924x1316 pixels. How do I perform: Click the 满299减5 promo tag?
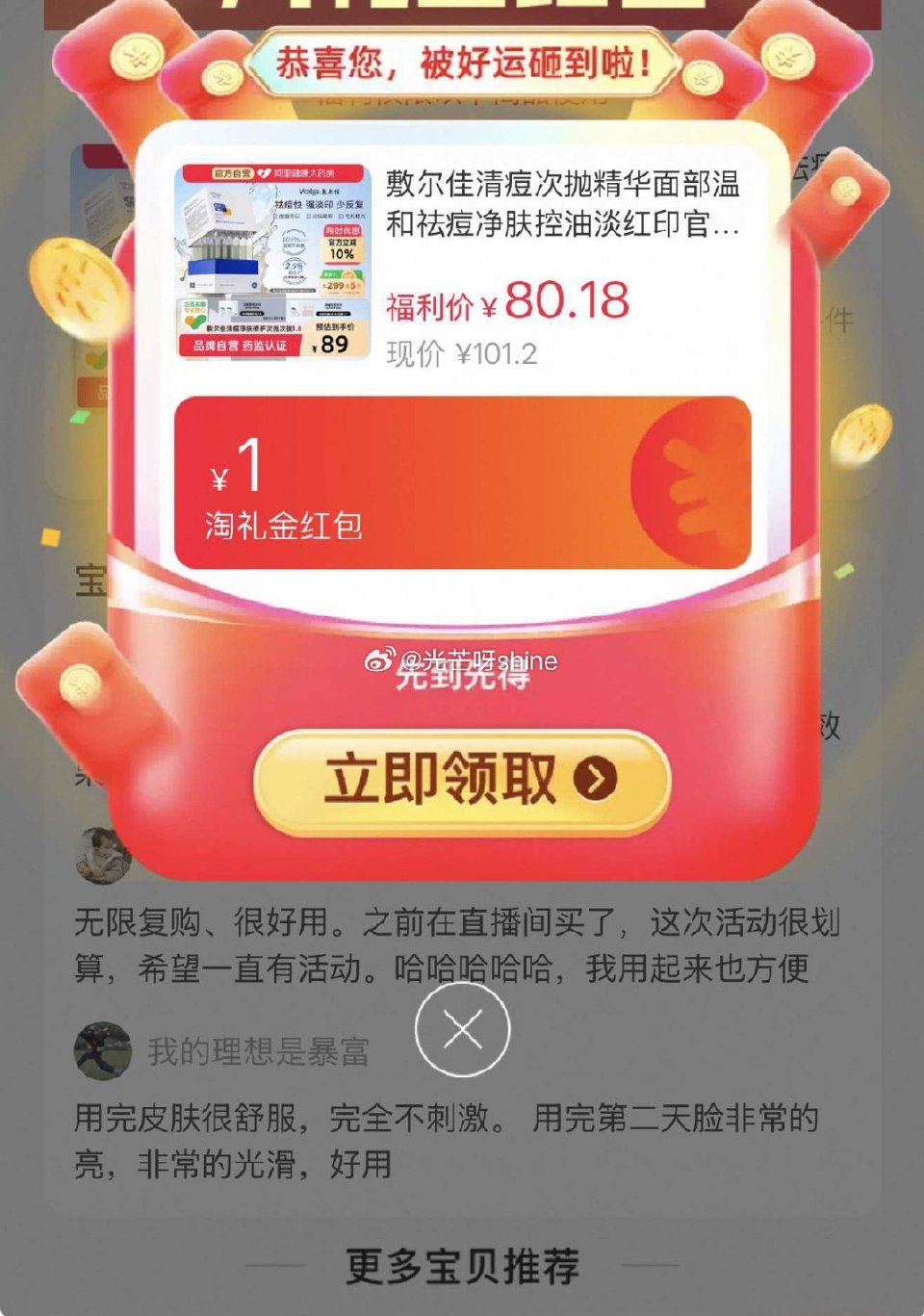343,284
